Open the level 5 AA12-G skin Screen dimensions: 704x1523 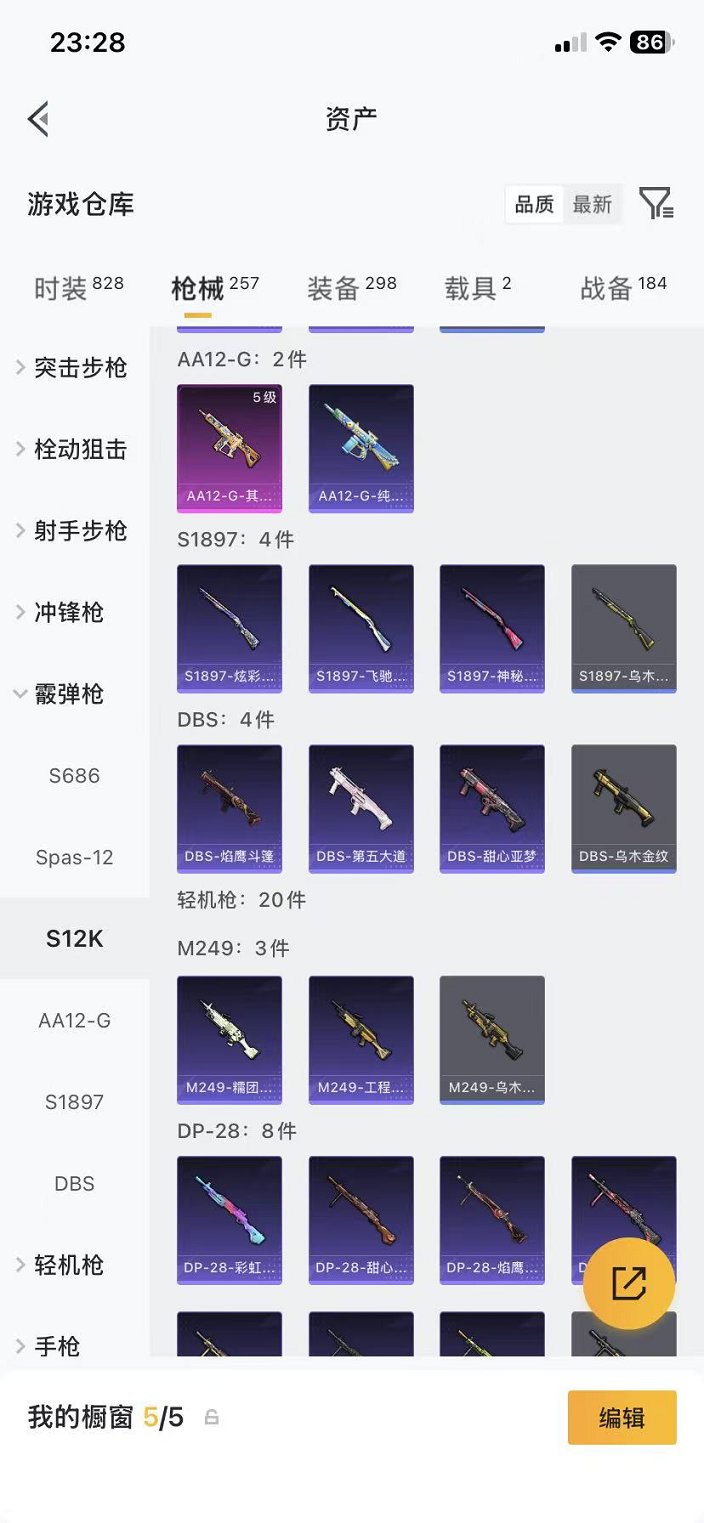(x=229, y=449)
